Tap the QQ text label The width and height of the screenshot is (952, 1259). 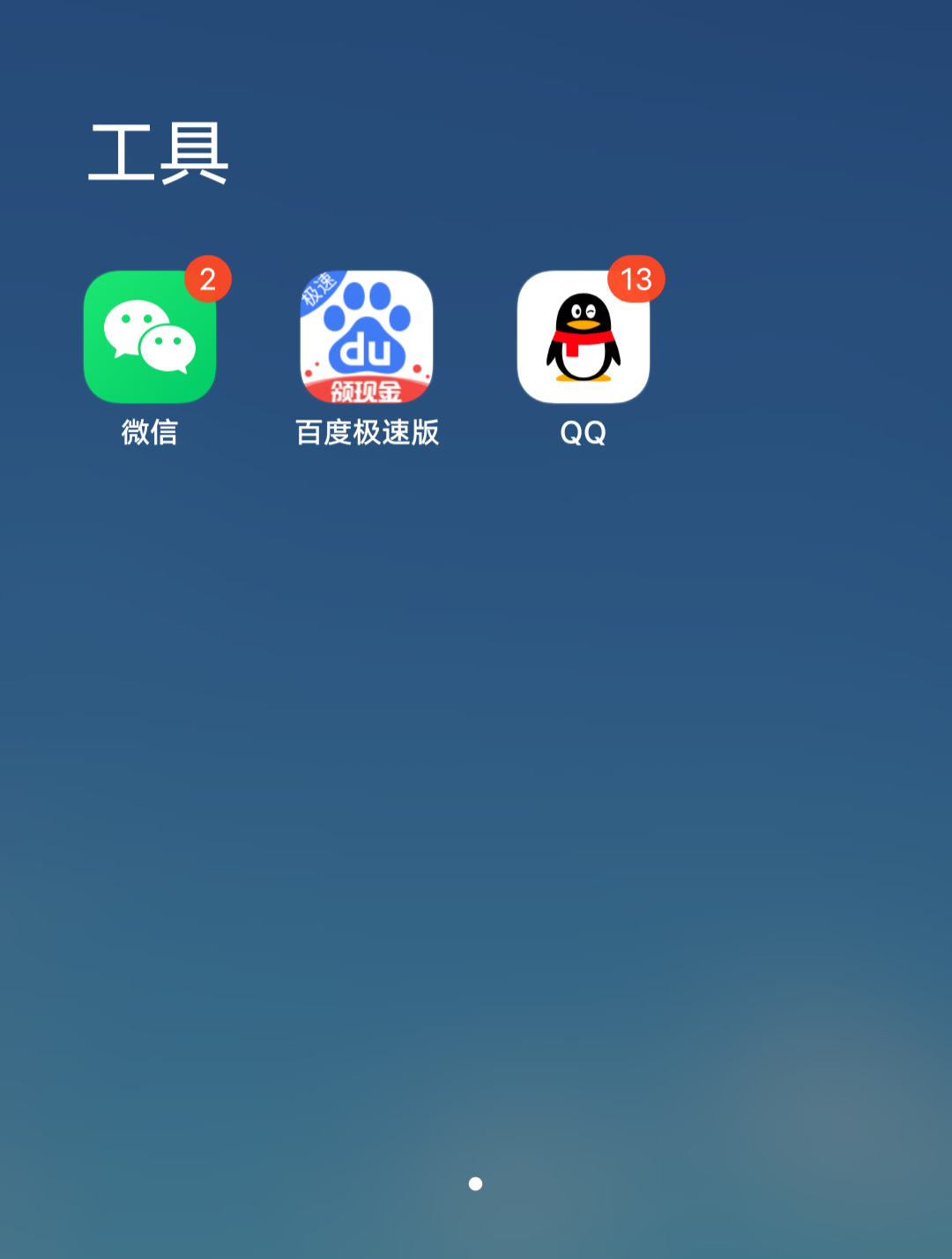point(584,433)
